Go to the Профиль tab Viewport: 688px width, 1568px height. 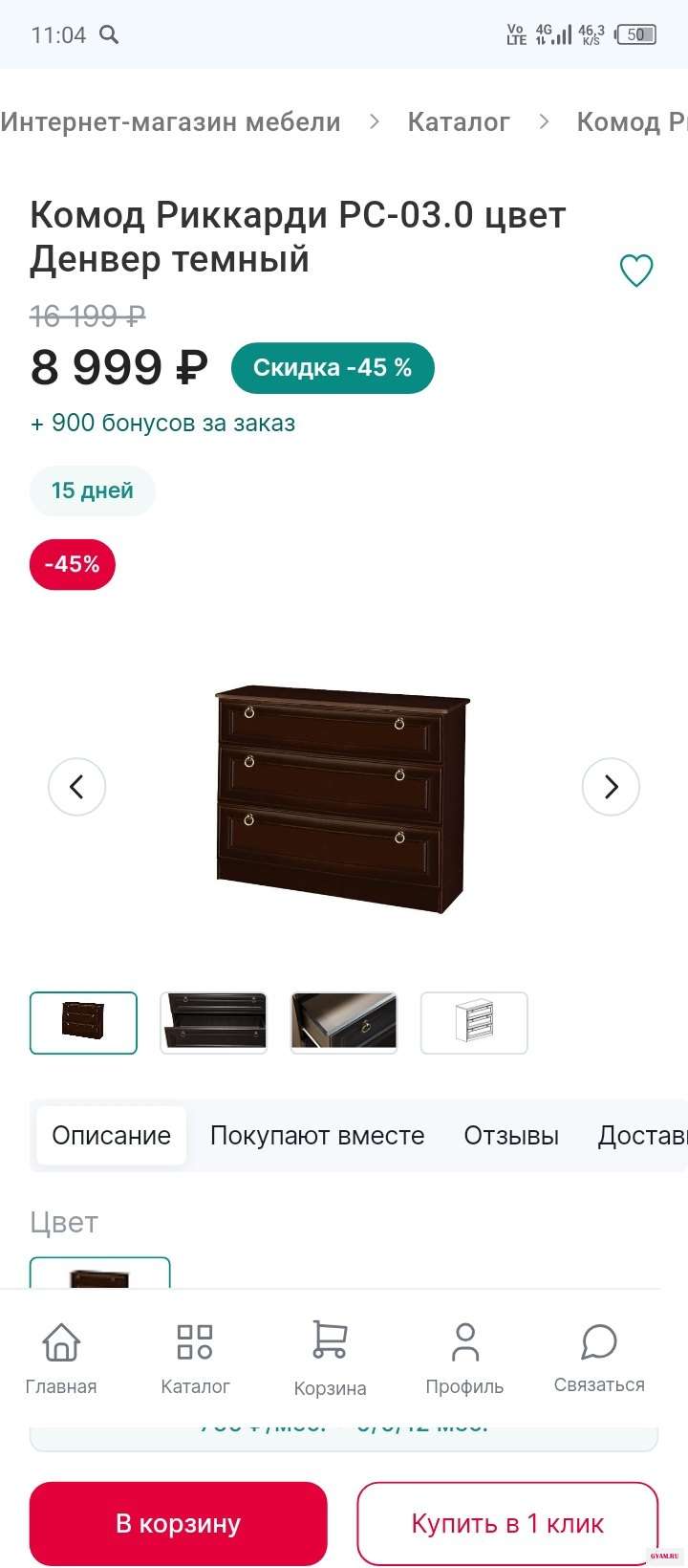tap(464, 1356)
